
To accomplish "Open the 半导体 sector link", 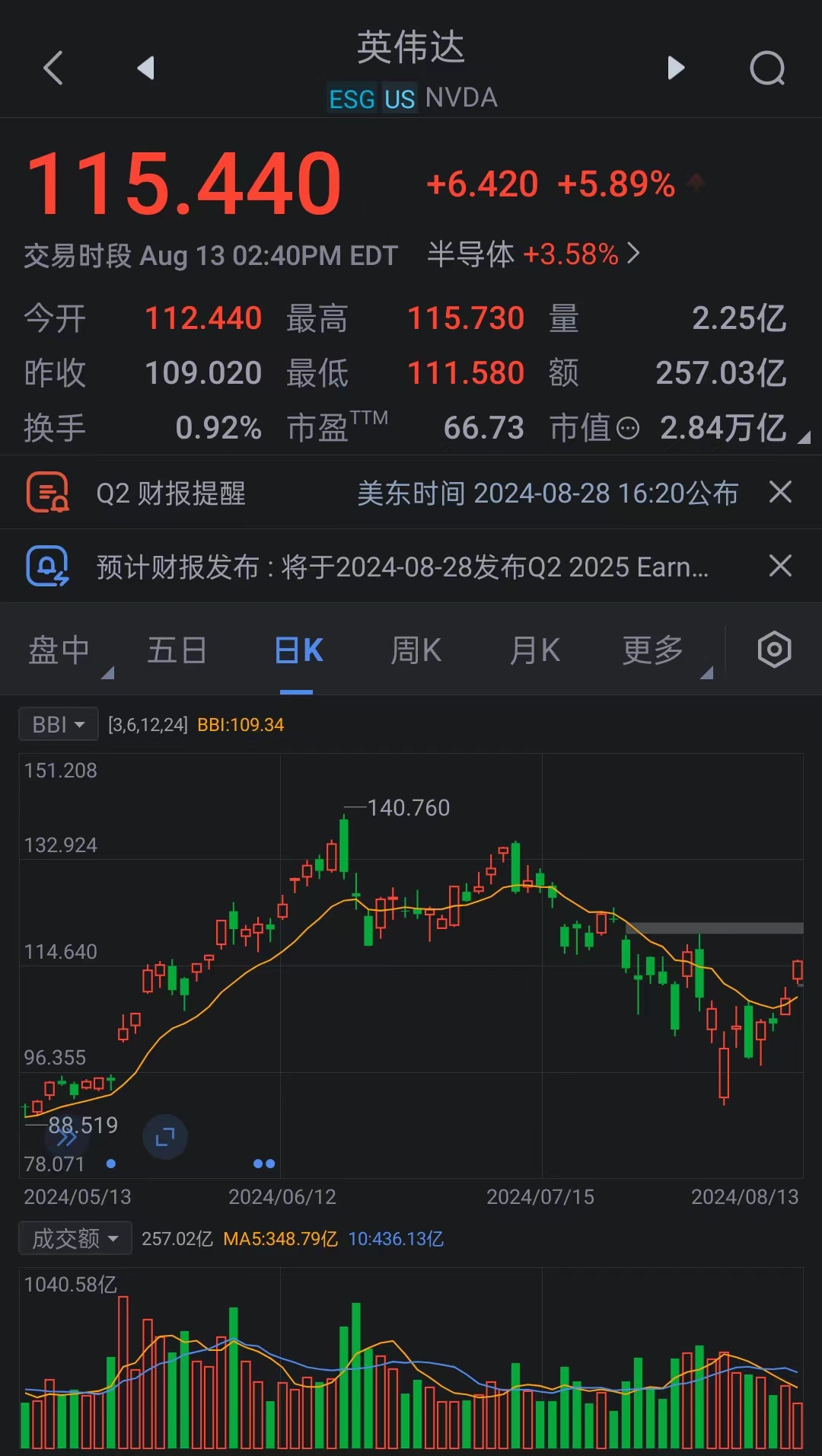I will coord(534,254).
